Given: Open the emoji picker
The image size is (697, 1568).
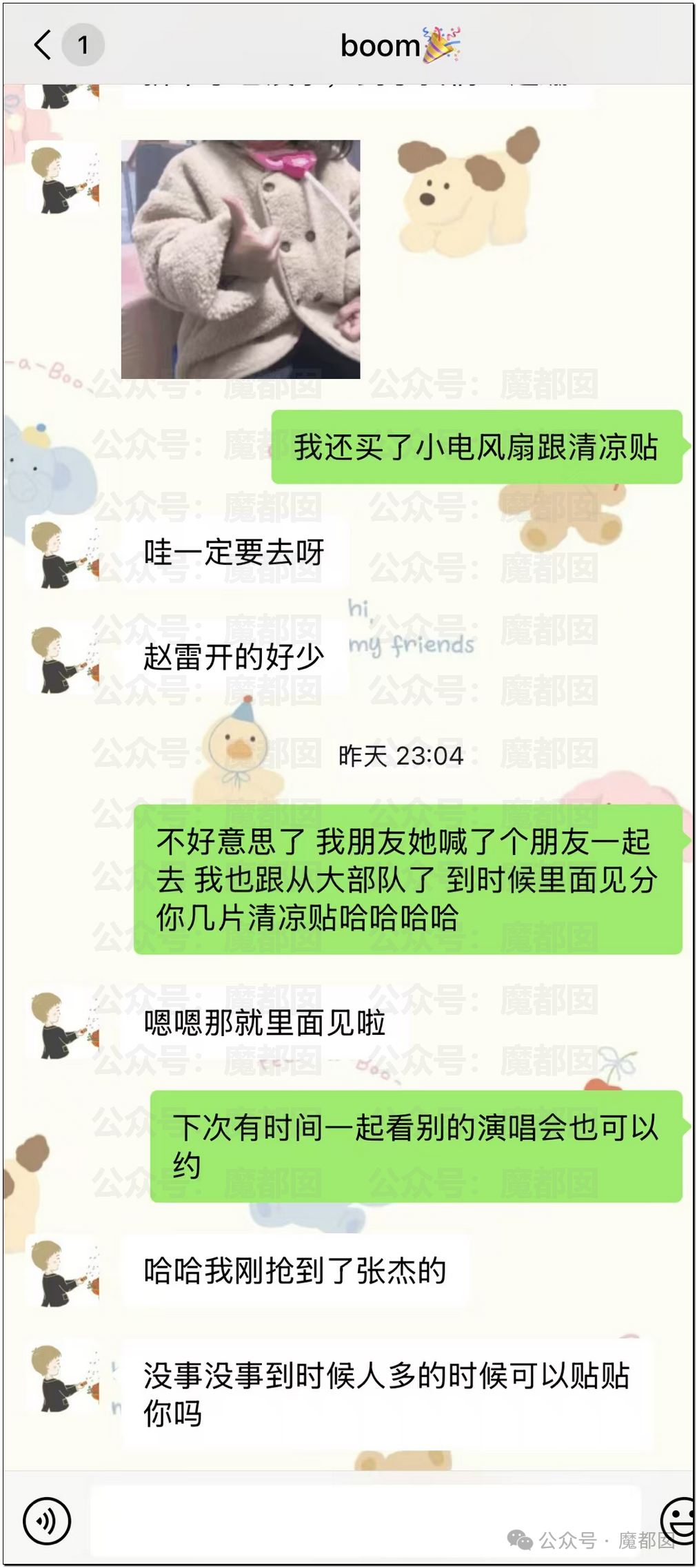Looking at the screenshot, I should pos(679,1520).
